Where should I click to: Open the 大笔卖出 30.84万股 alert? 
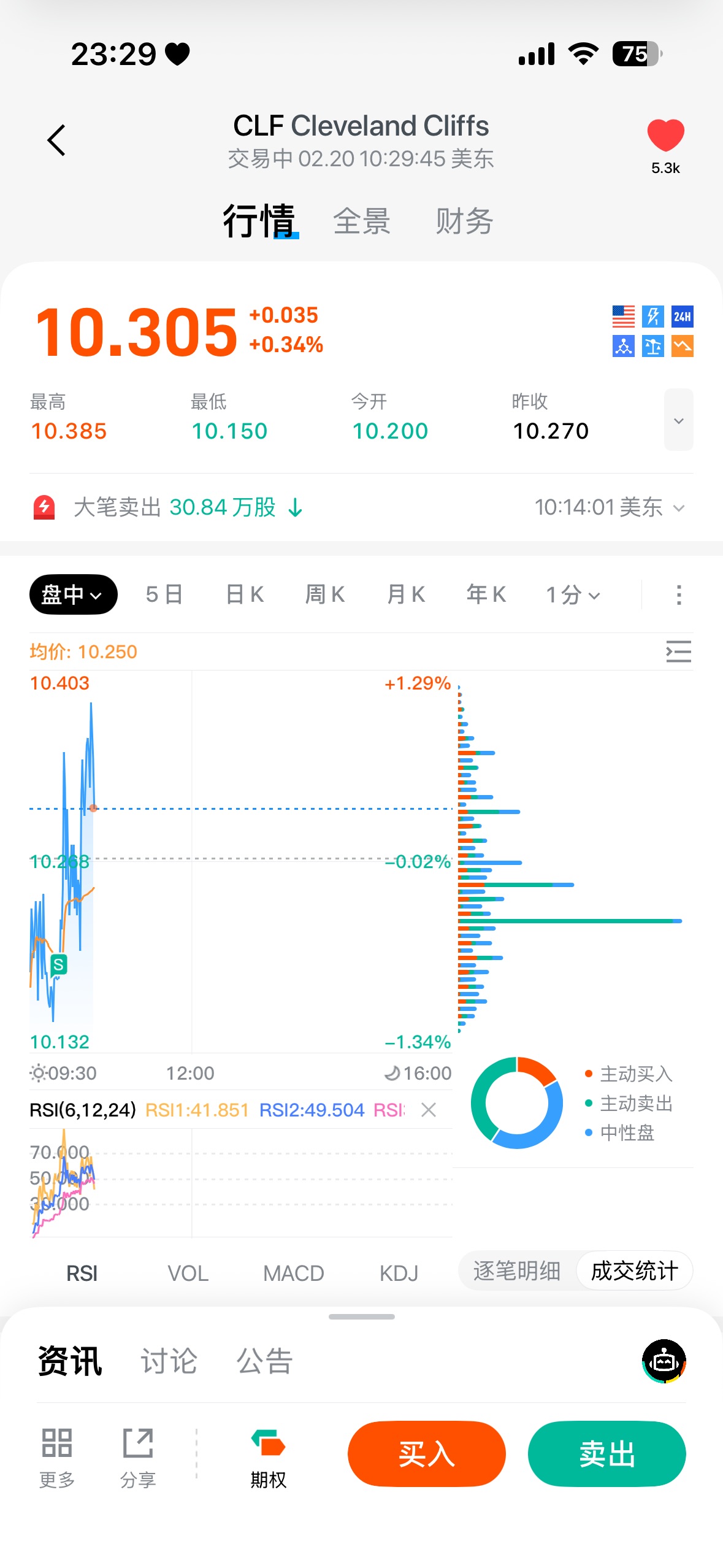[x=175, y=507]
